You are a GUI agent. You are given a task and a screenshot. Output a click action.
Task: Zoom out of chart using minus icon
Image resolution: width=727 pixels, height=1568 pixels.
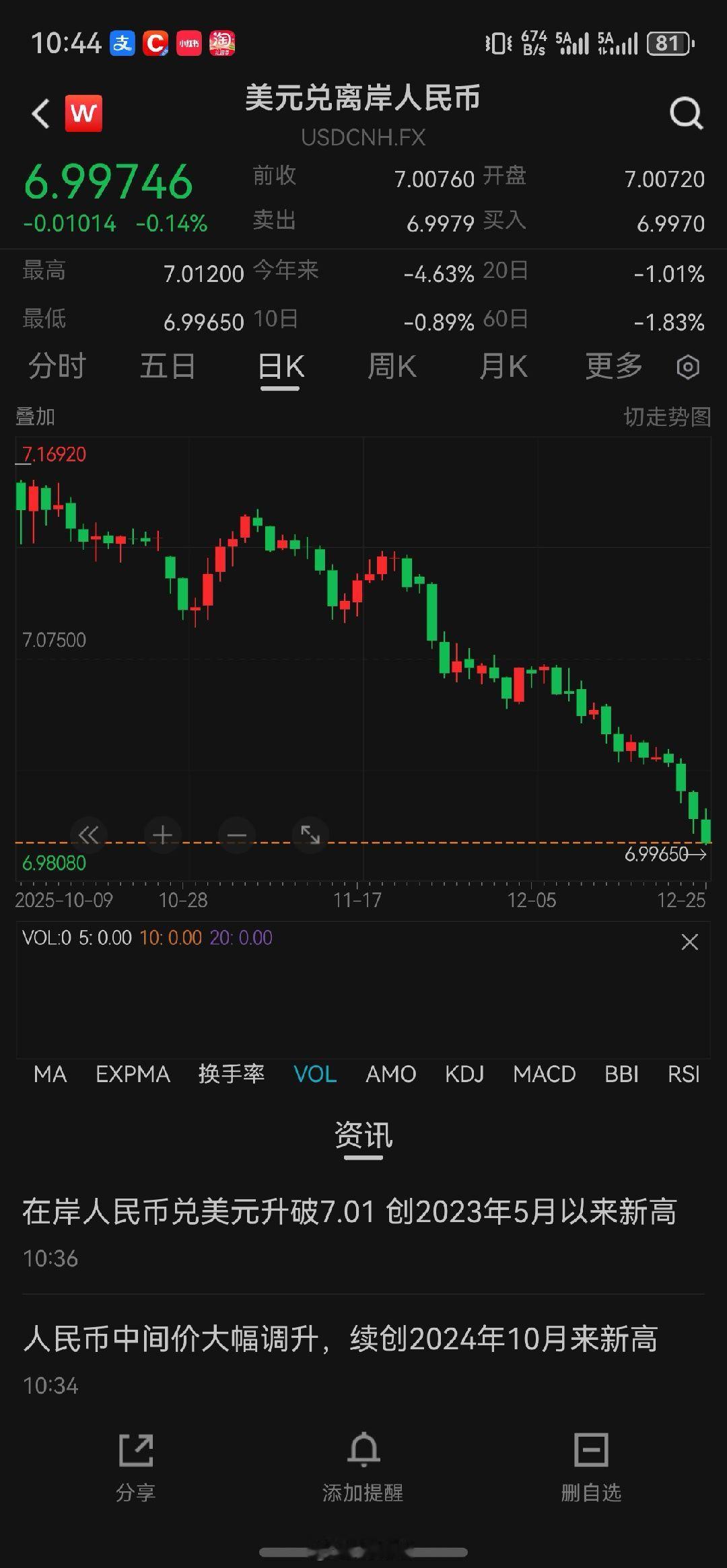pyautogui.click(x=237, y=834)
